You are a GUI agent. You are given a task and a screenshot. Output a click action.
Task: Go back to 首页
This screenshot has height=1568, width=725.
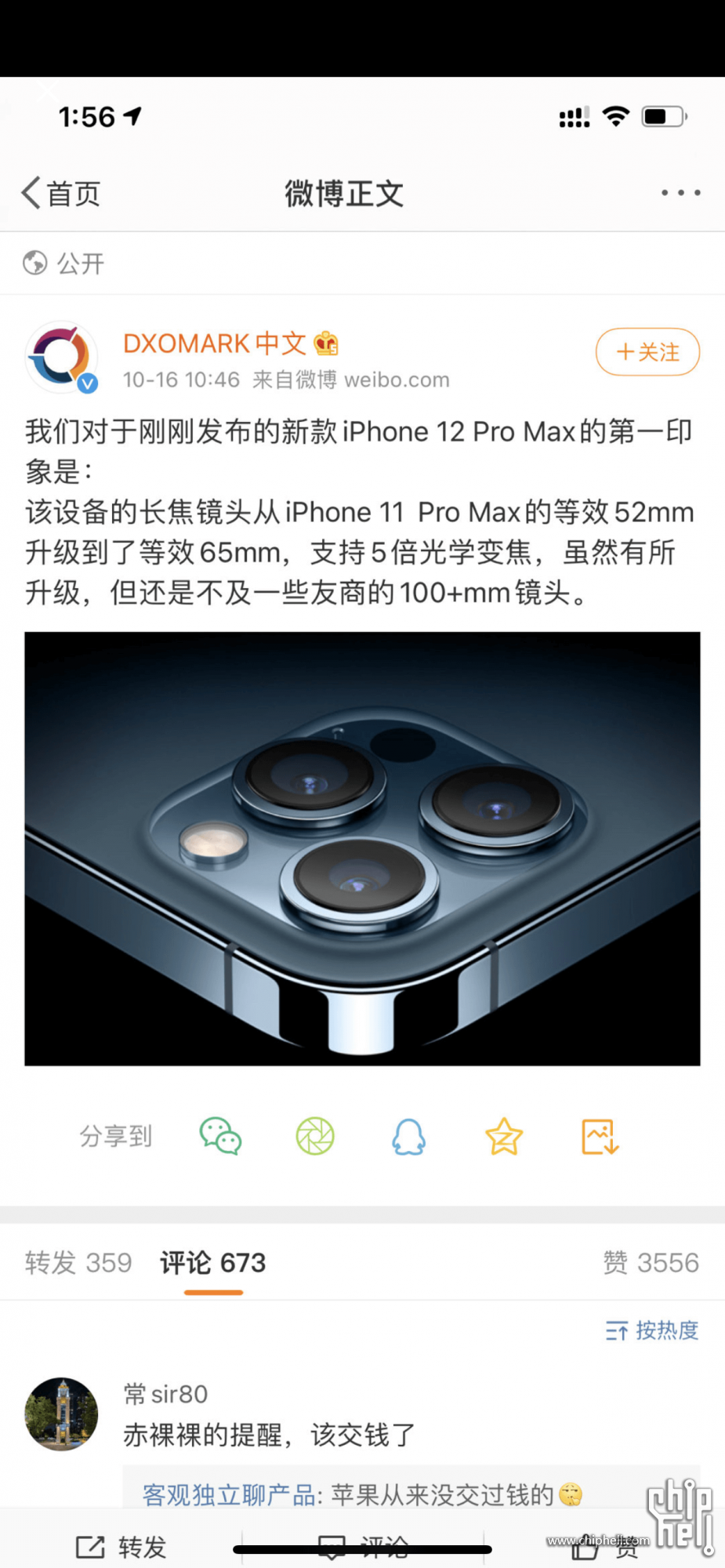(x=61, y=193)
